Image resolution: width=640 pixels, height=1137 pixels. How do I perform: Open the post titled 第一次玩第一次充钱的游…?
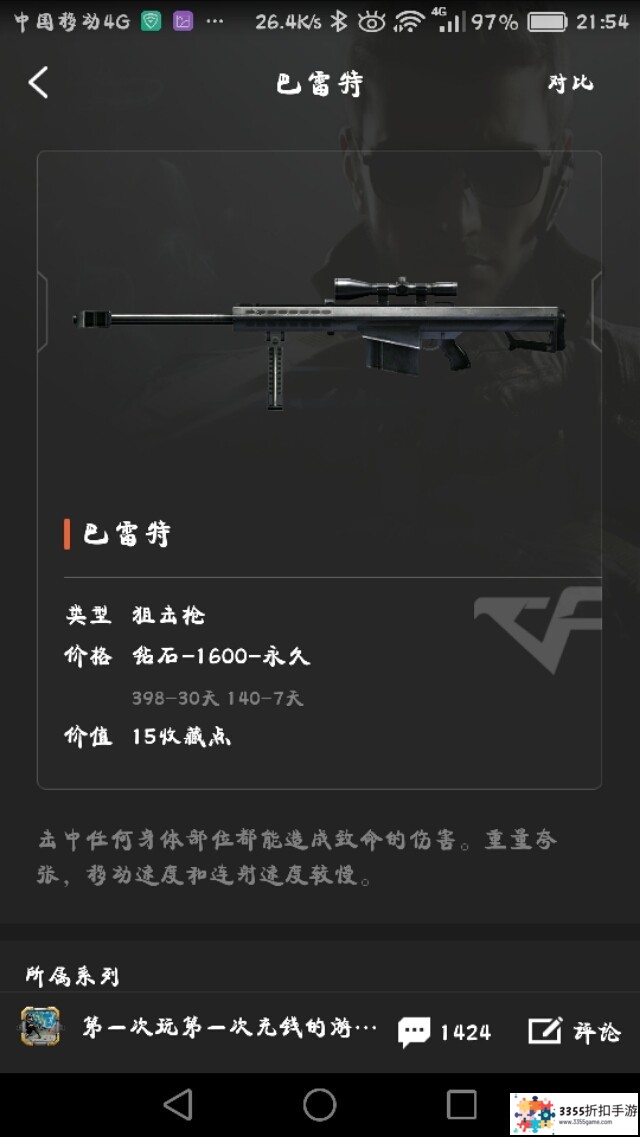(230, 1028)
